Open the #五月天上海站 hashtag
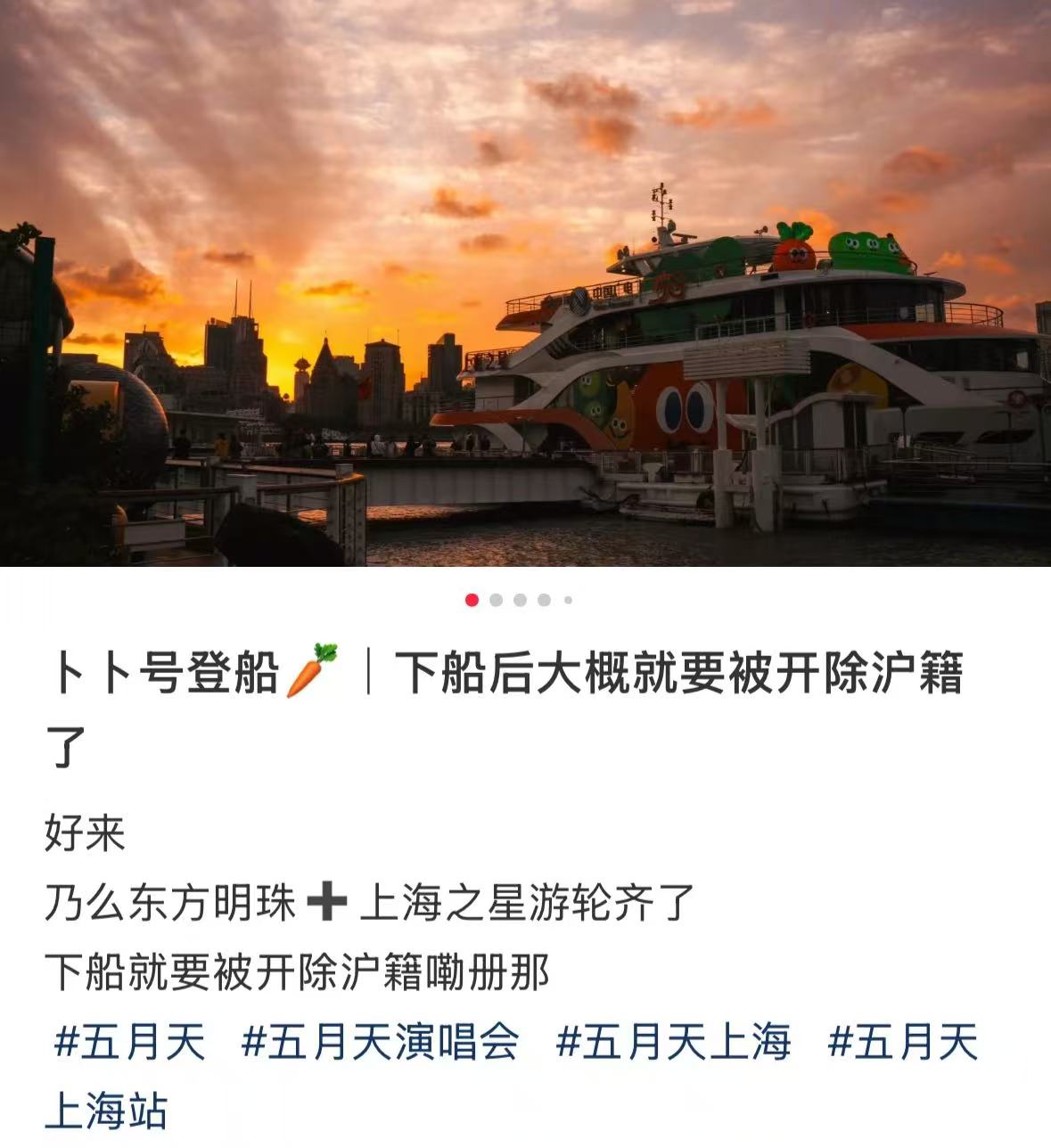The image size is (1051, 1148). tap(902, 1043)
